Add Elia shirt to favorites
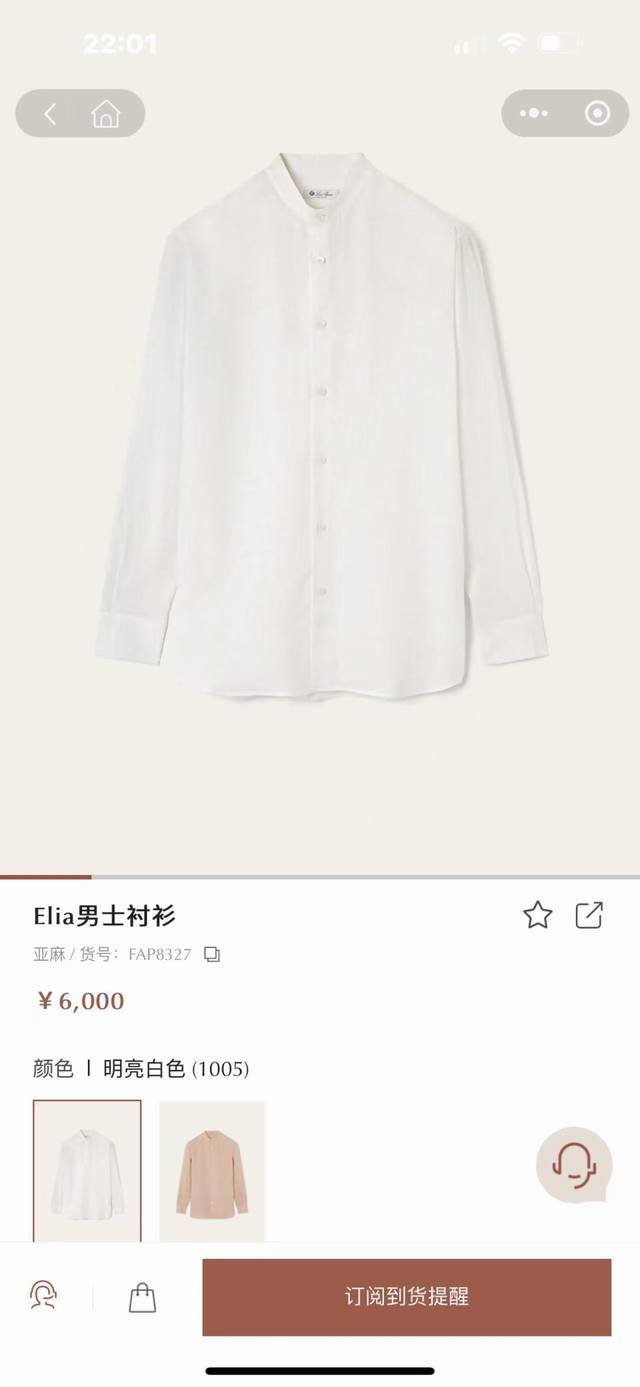 pyautogui.click(x=538, y=914)
